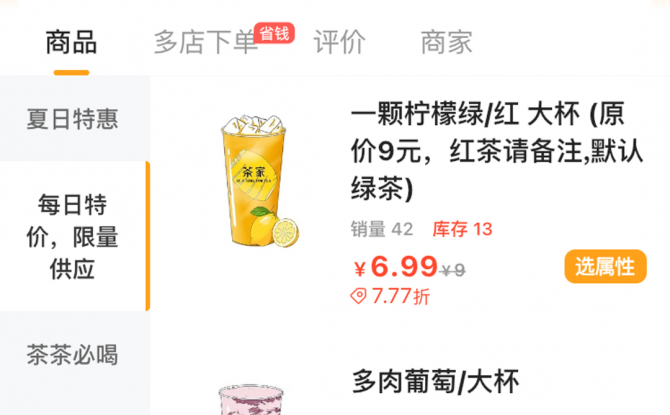Open the 多肉葡萄/大杯 product

click(x=436, y=381)
